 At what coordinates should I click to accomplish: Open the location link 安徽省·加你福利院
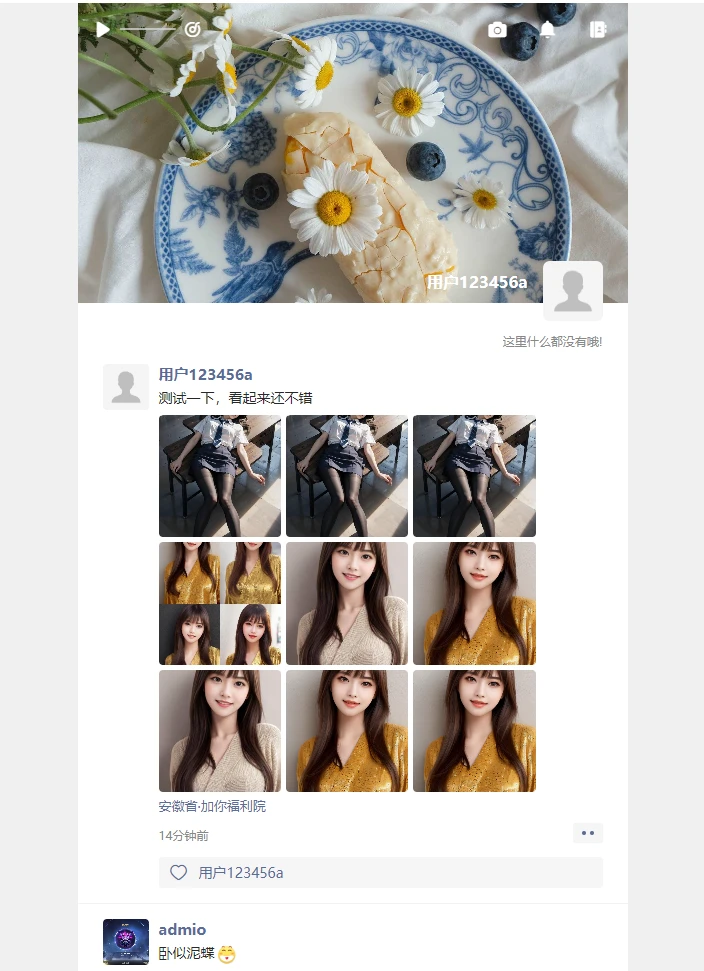(212, 806)
